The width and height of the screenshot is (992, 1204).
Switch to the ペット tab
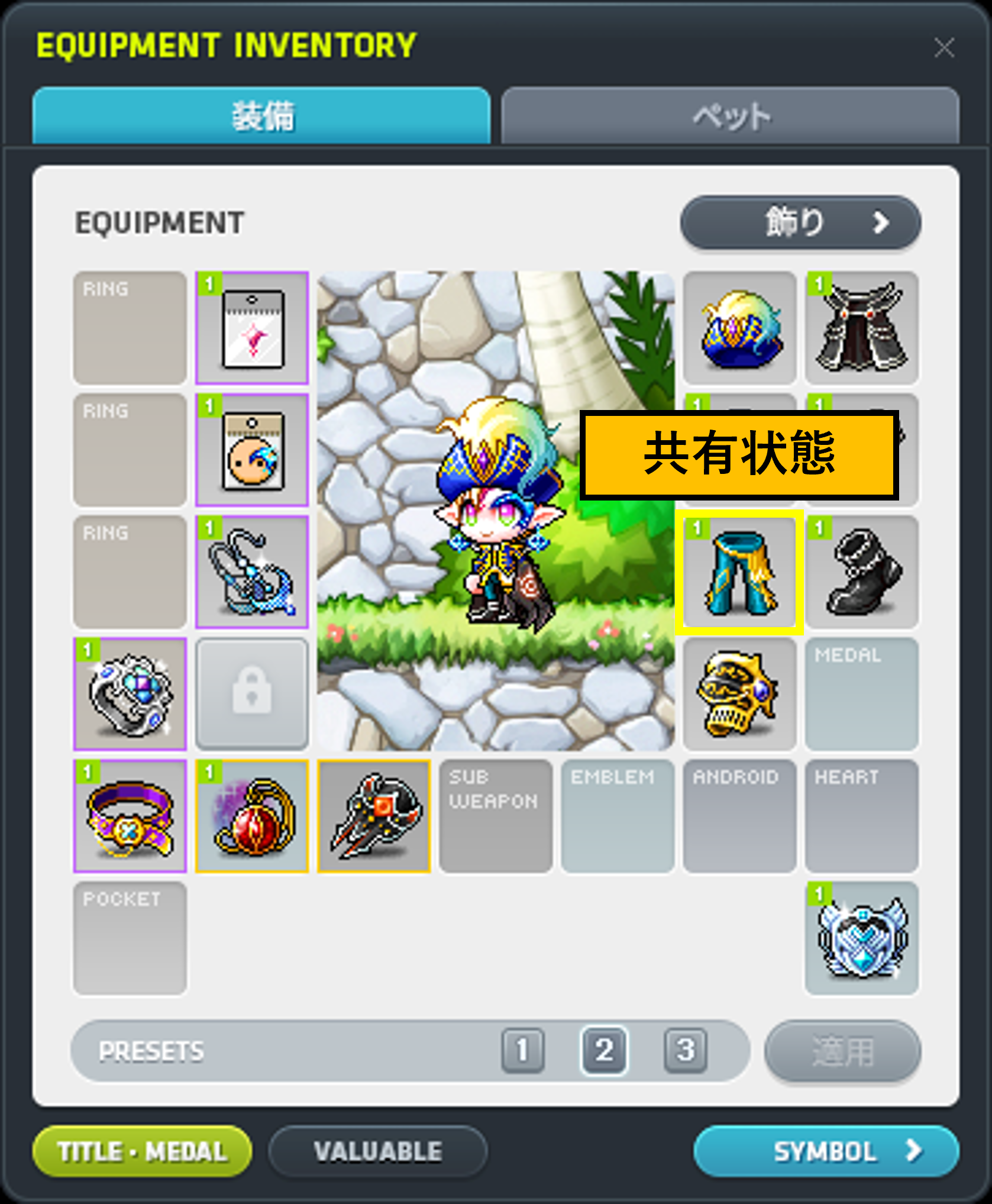click(731, 116)
